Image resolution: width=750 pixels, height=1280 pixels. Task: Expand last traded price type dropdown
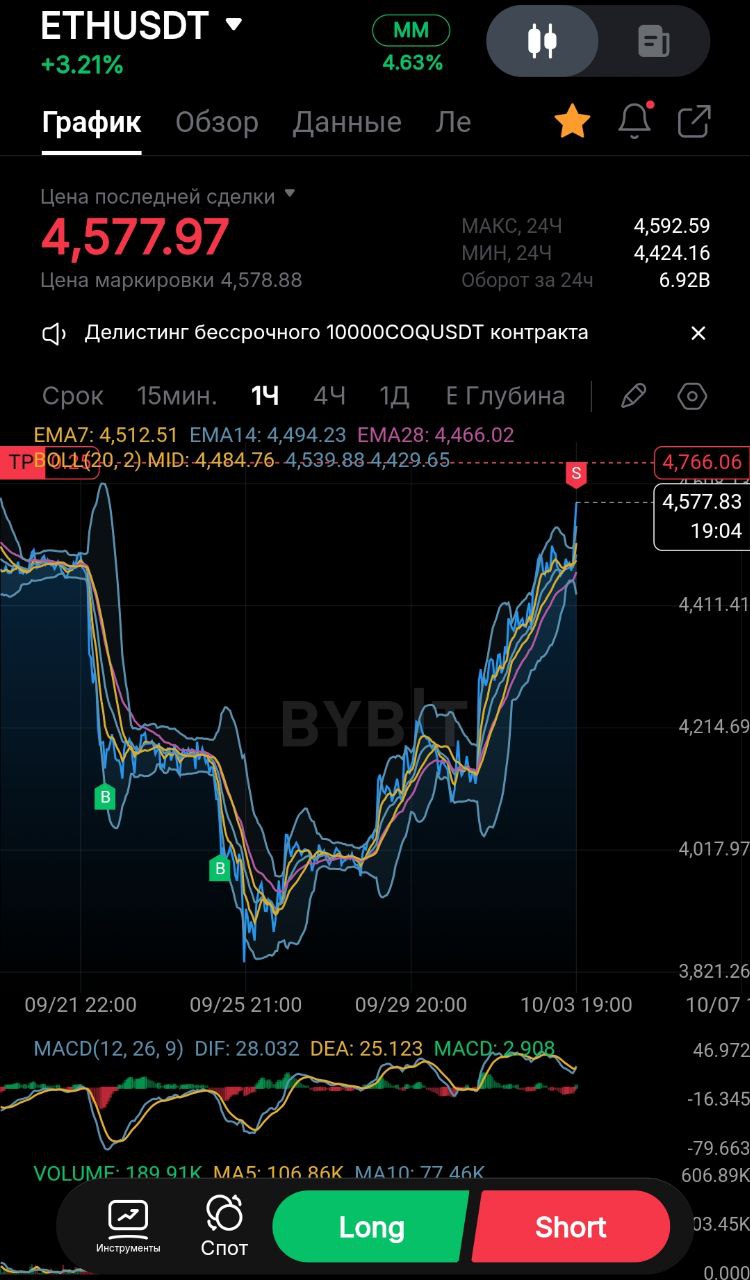point(290,194)
